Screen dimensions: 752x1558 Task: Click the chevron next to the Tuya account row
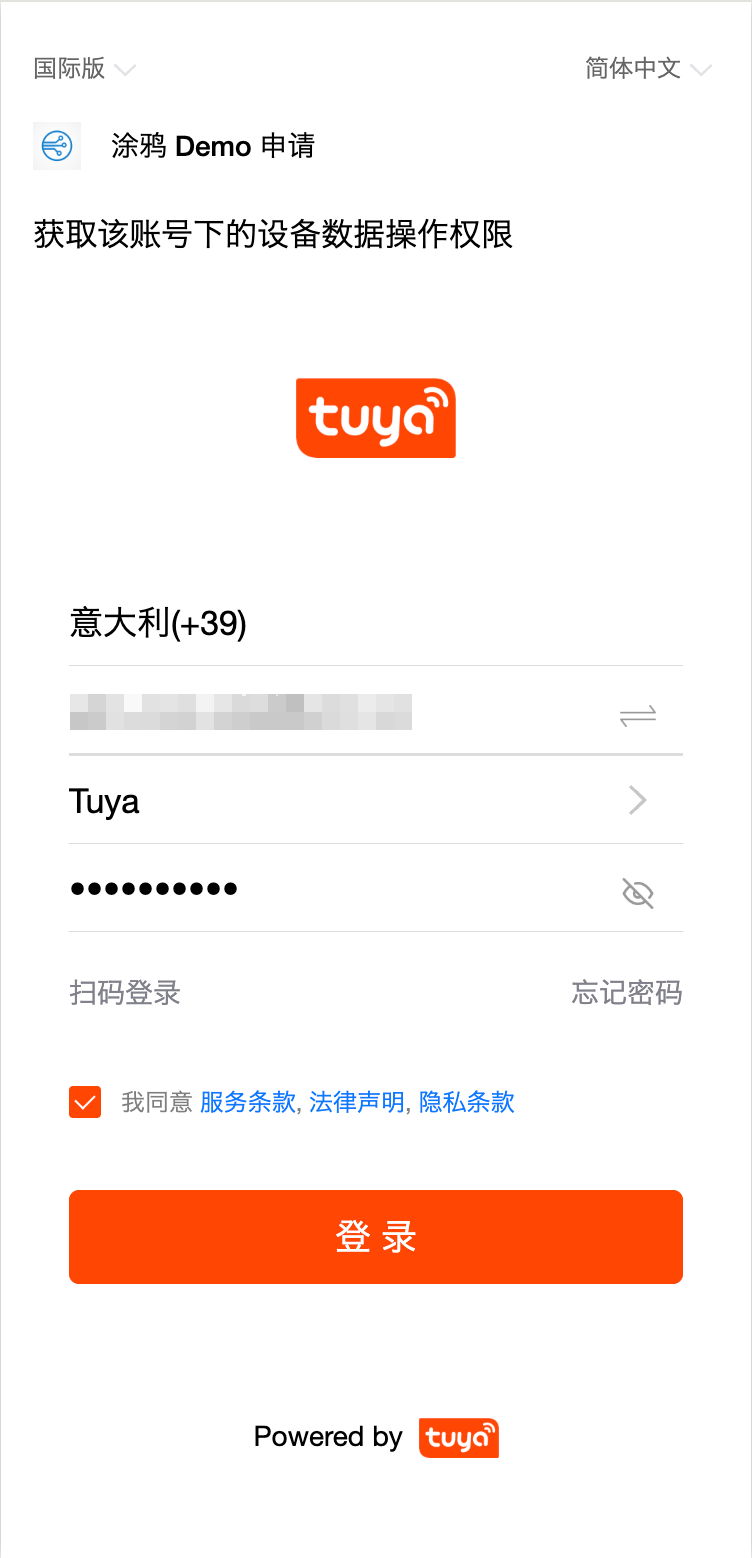637,800
